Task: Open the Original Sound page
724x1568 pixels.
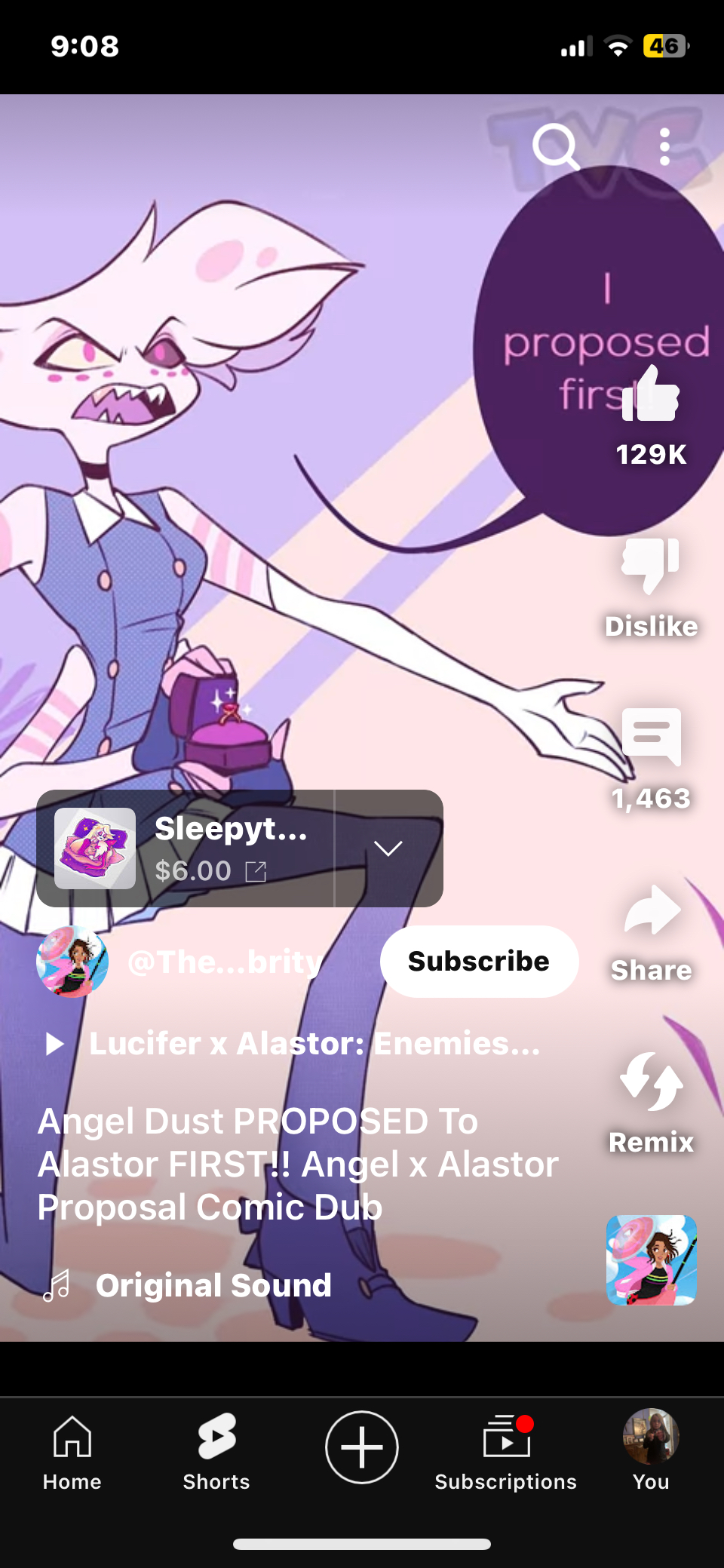Action: [213, 1285]
